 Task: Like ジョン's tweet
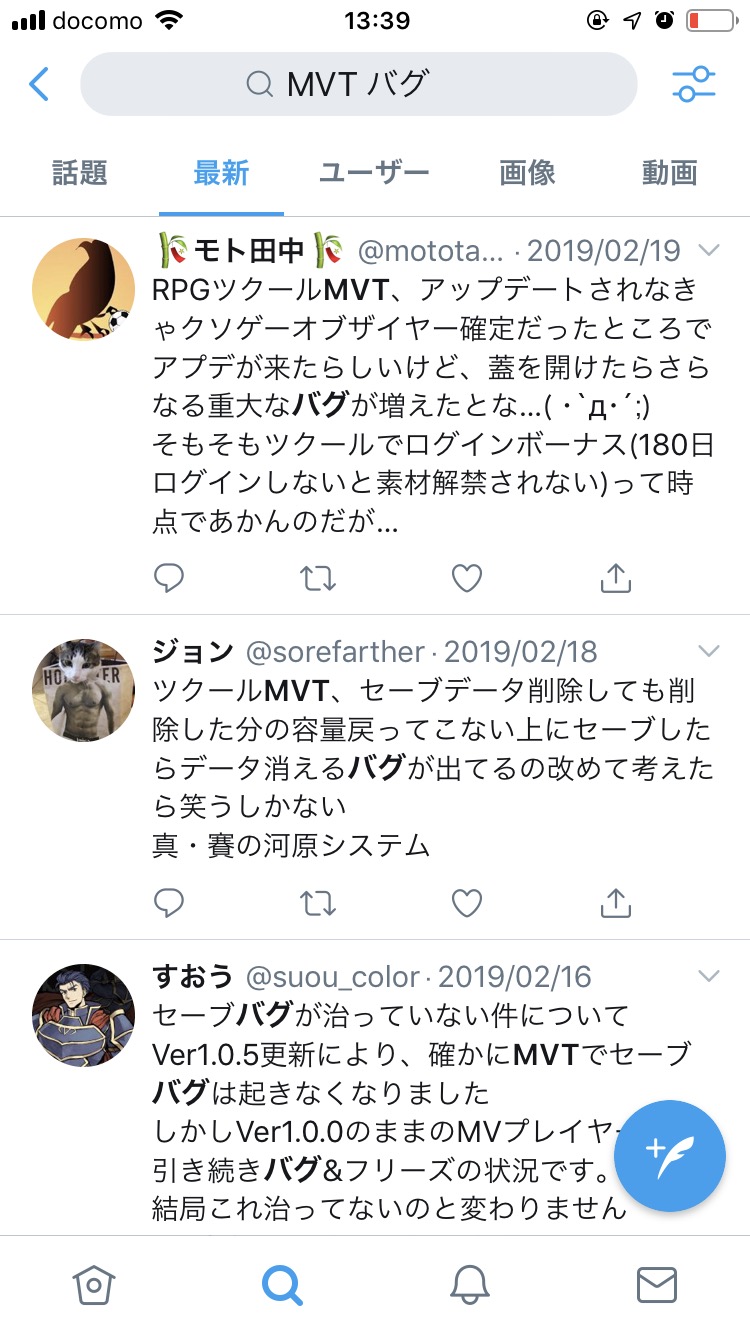[x=467, y=903]
